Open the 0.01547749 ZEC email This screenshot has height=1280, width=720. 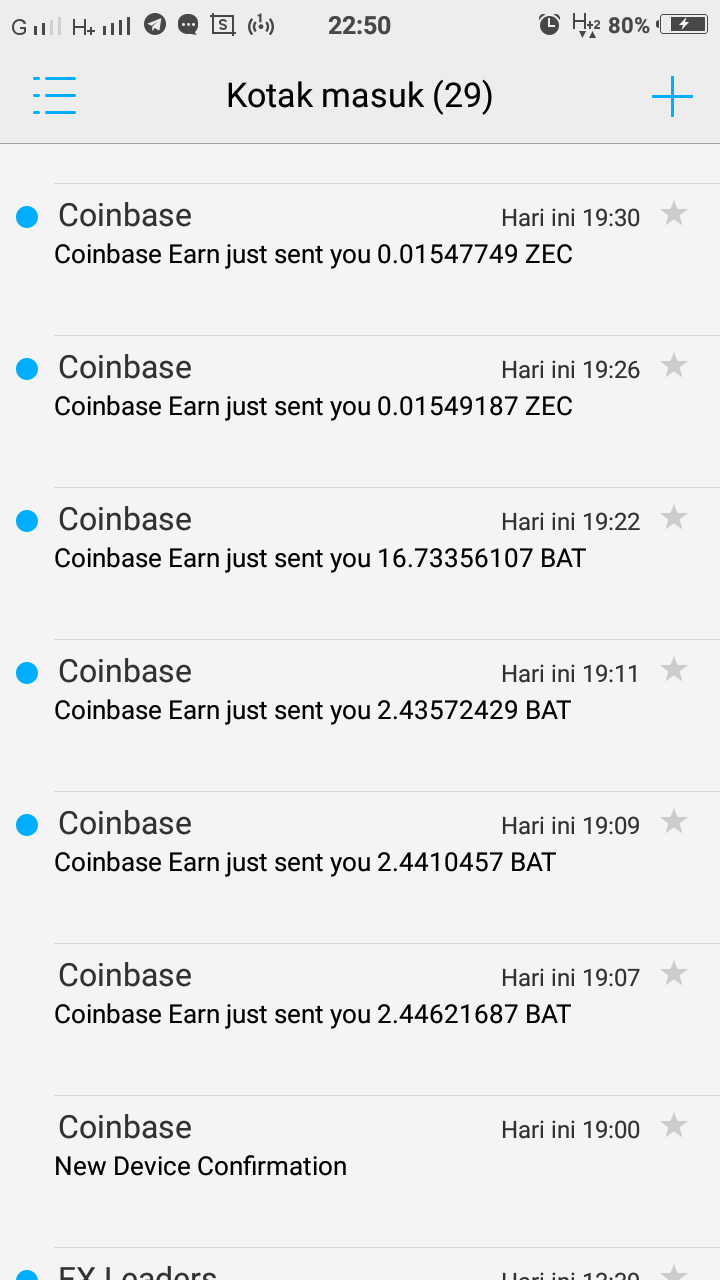coord(300,235)
